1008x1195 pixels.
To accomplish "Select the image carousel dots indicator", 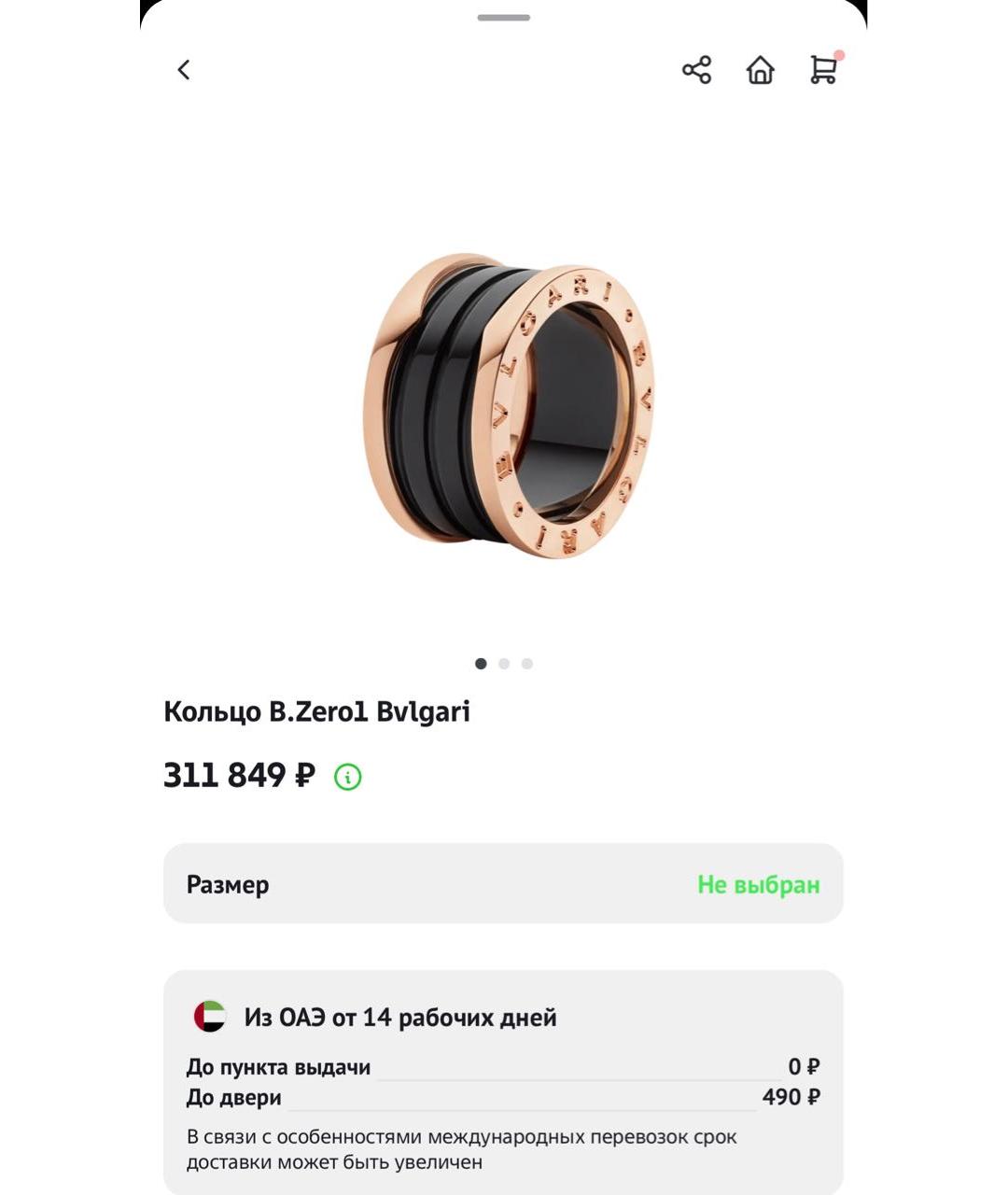I will pyautogui.click(x=504, y=664).
